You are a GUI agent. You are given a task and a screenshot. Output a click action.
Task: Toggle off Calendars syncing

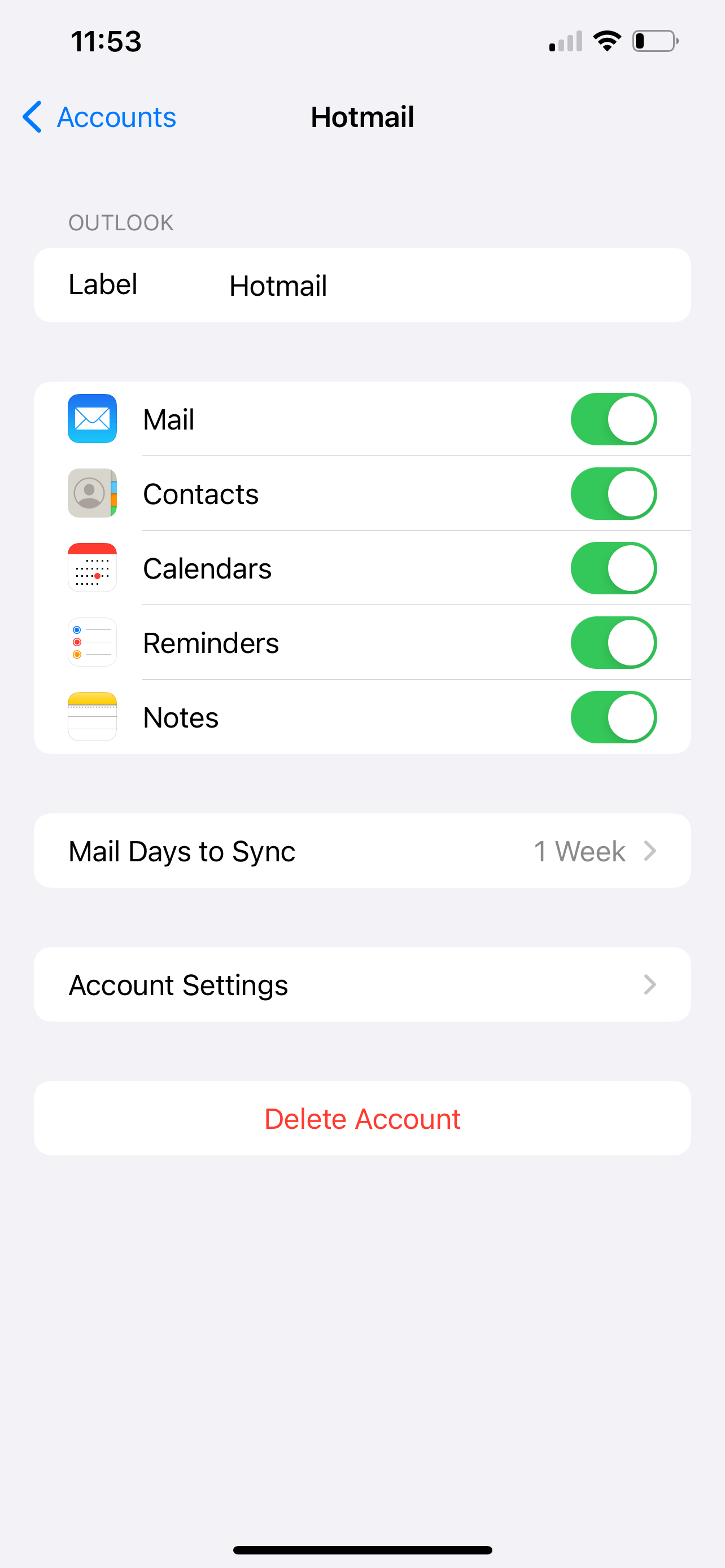coord(613,568)
